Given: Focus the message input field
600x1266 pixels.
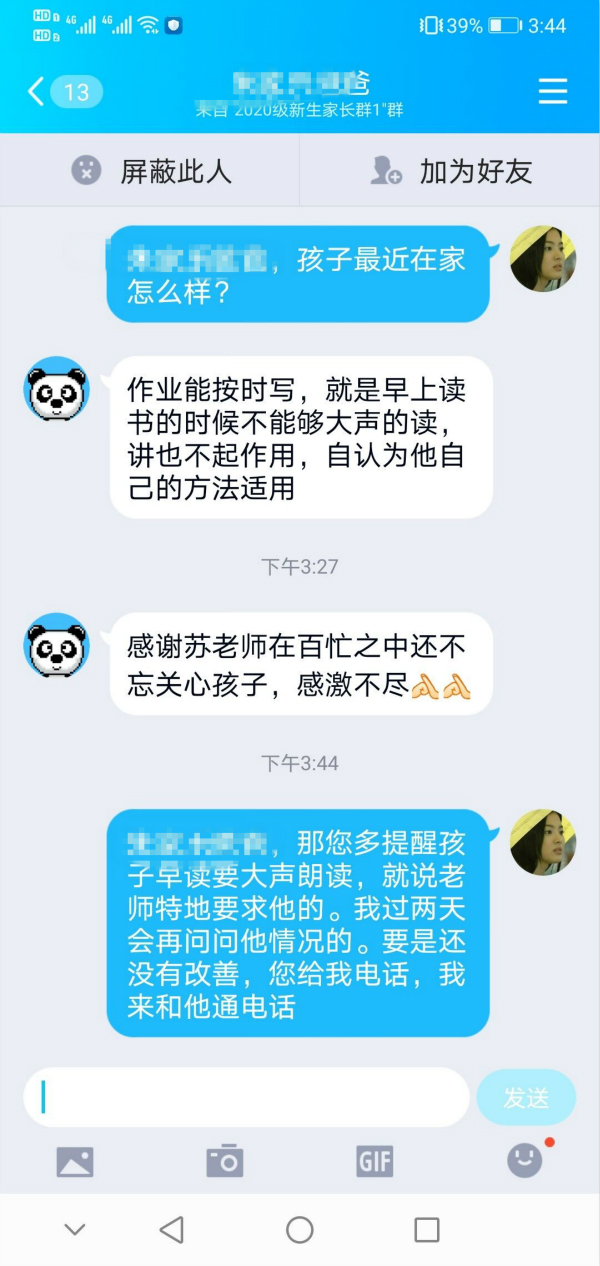Looking at the screenshot, I should point(246,1097).
